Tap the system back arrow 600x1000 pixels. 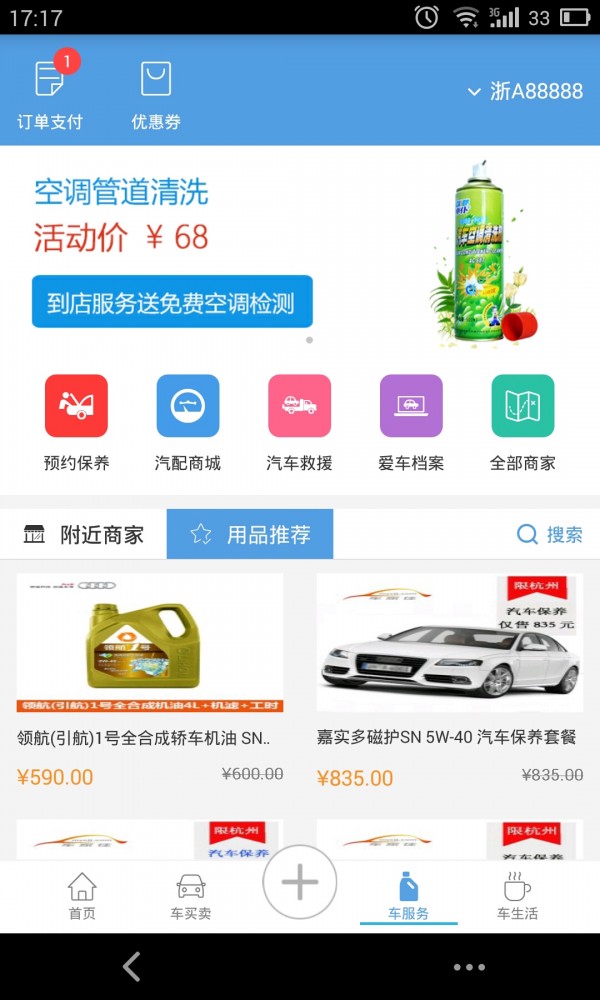[x=131, y=966]
